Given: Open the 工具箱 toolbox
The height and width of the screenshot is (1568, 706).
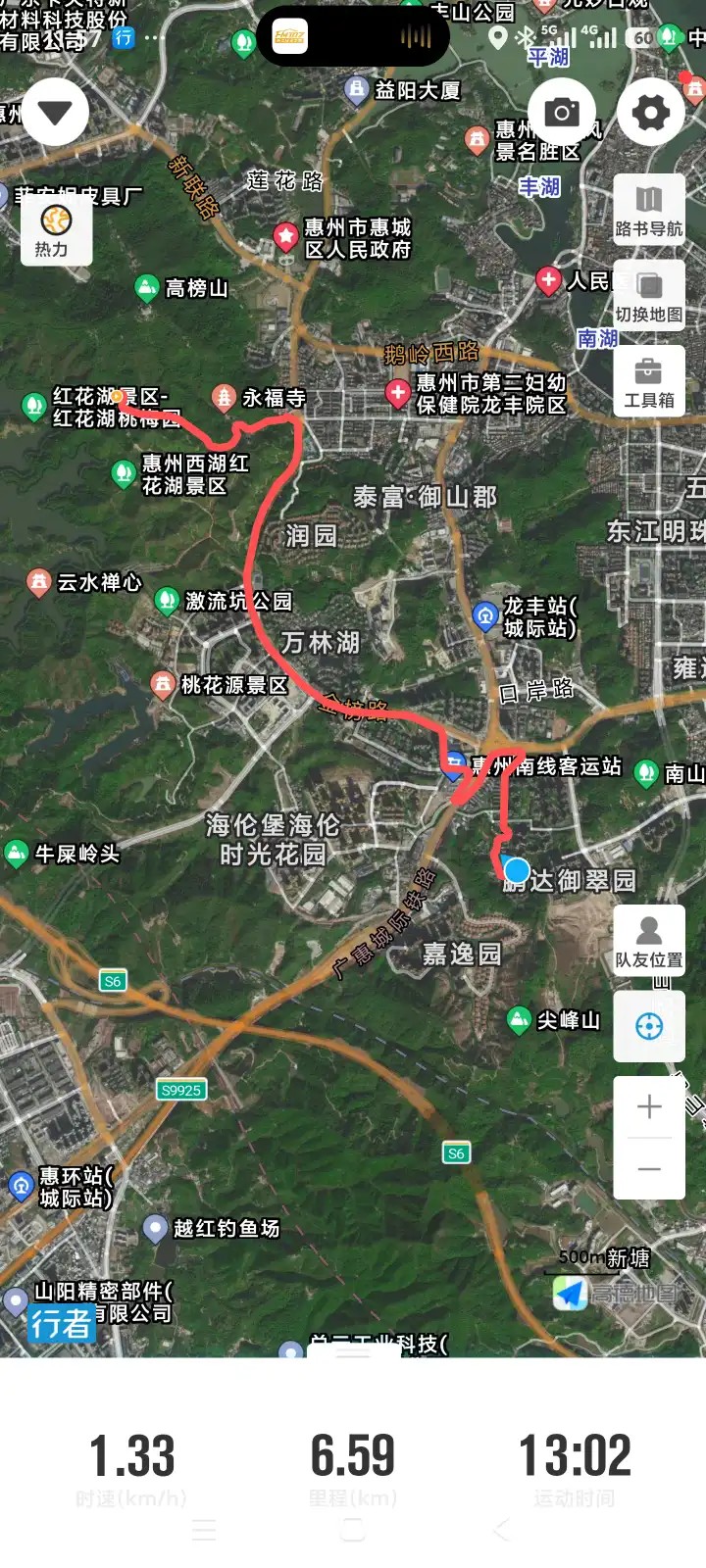Looking at the screenshot, I should click(x=648, y=381).
